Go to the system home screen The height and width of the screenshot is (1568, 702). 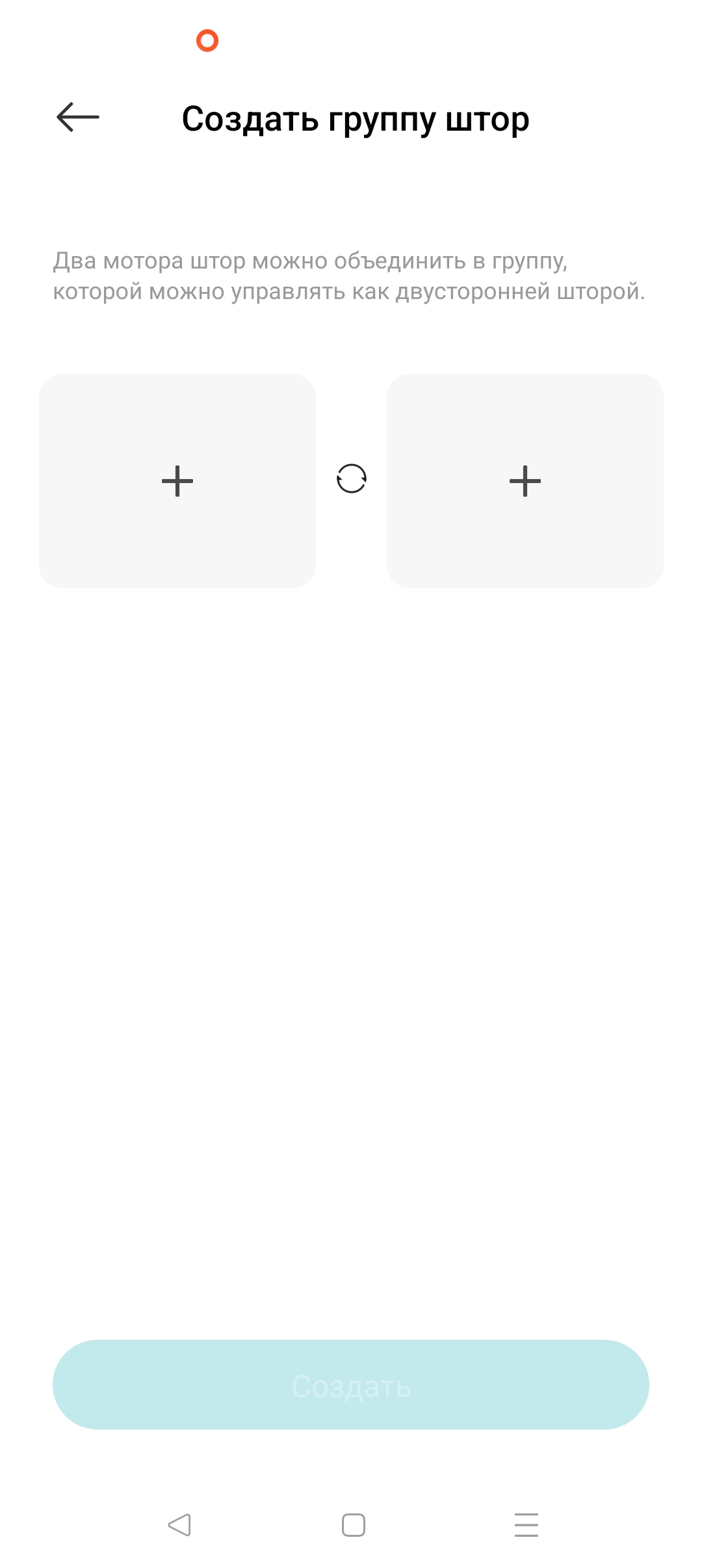353,1524
